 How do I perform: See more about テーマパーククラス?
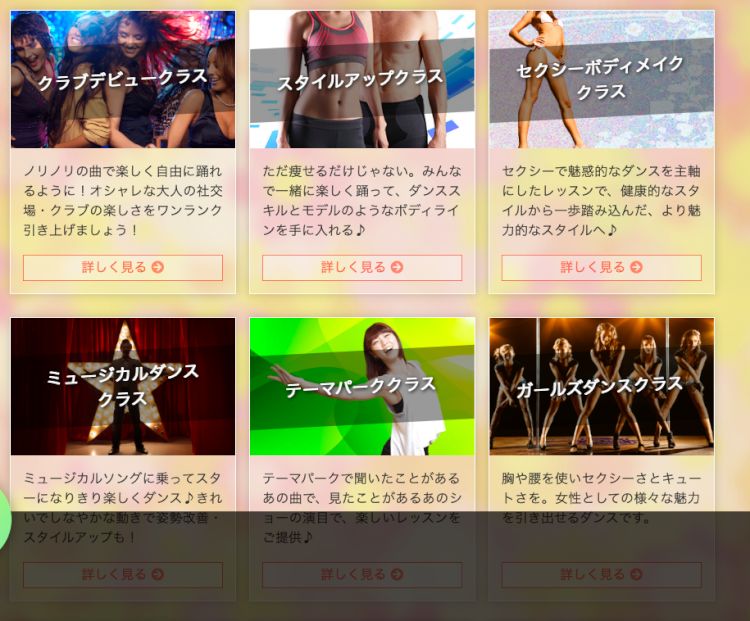pos(362,575)
